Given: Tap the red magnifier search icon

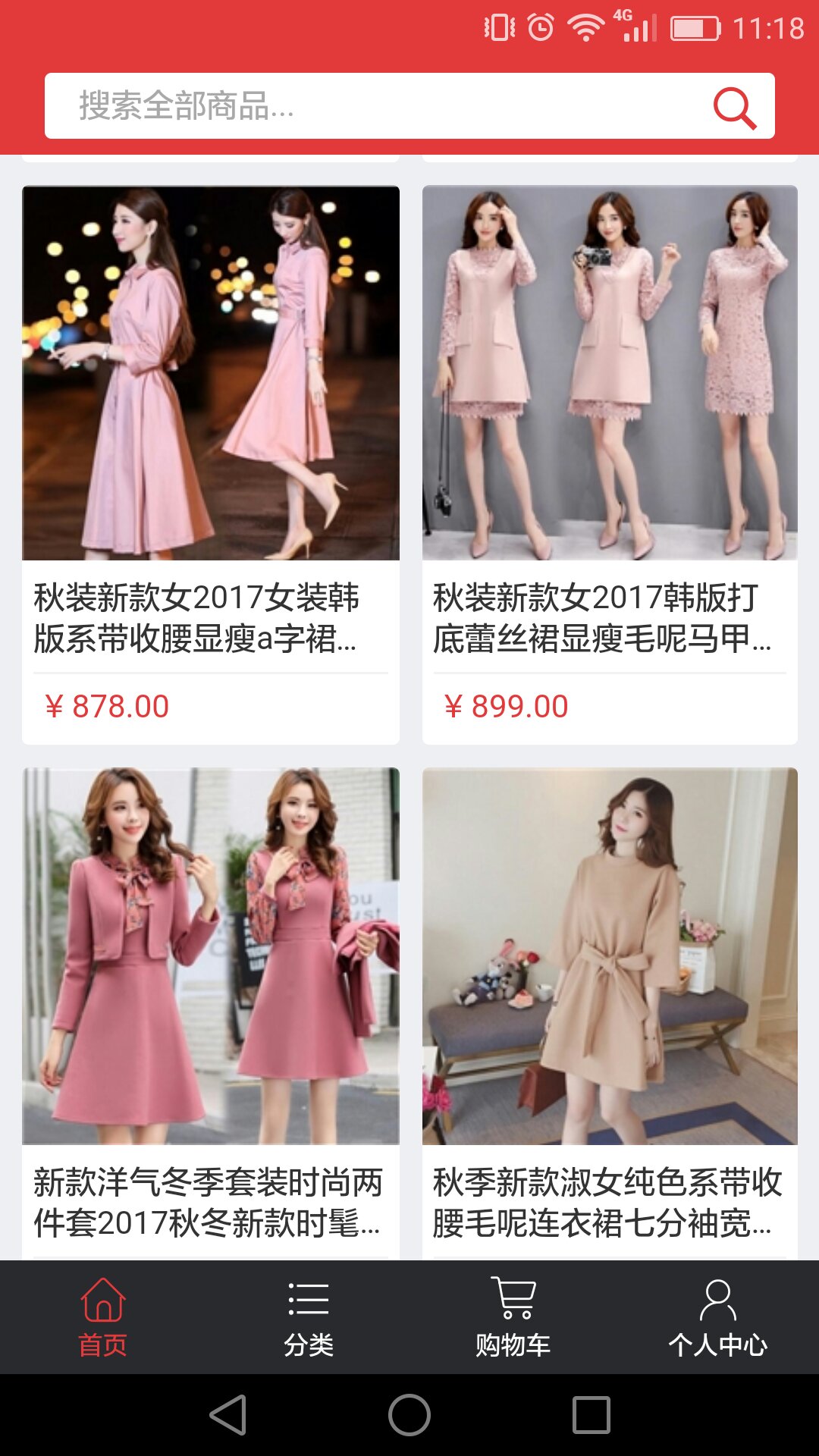Looking at the screenshot, I should (734, 108).
